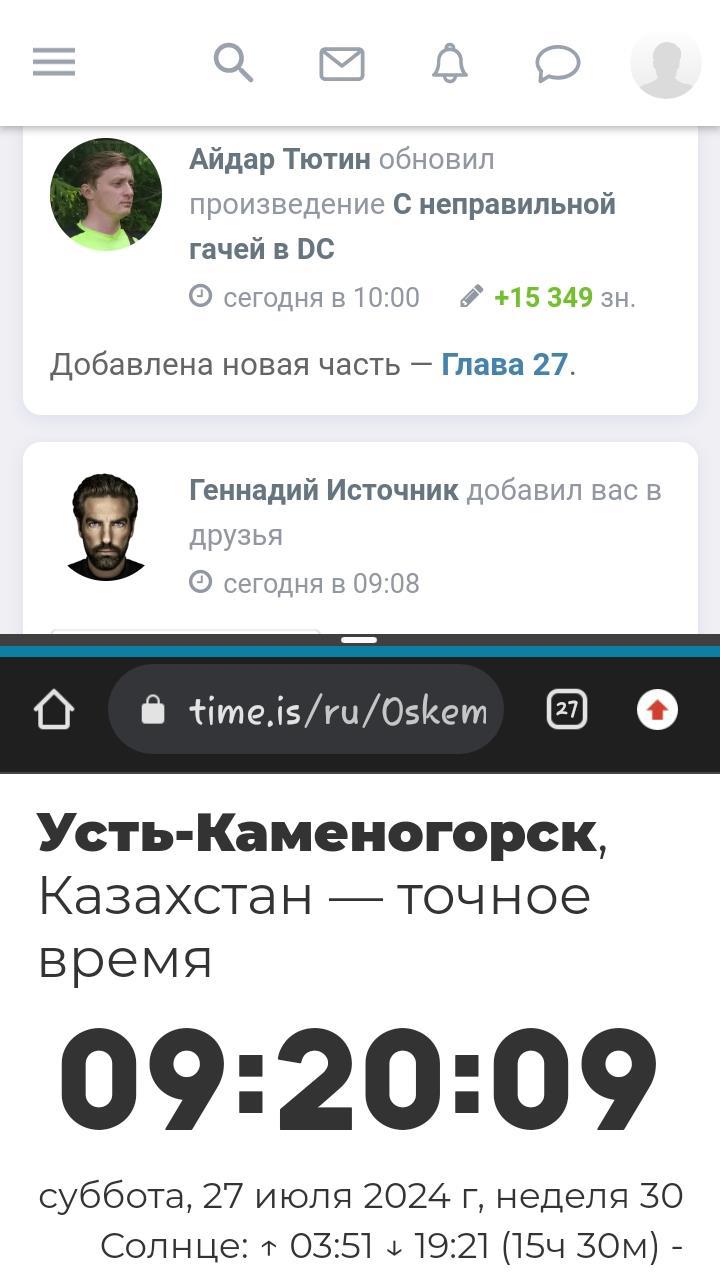
Task: Tap the red update arrow icon
Action: point(657,710)
